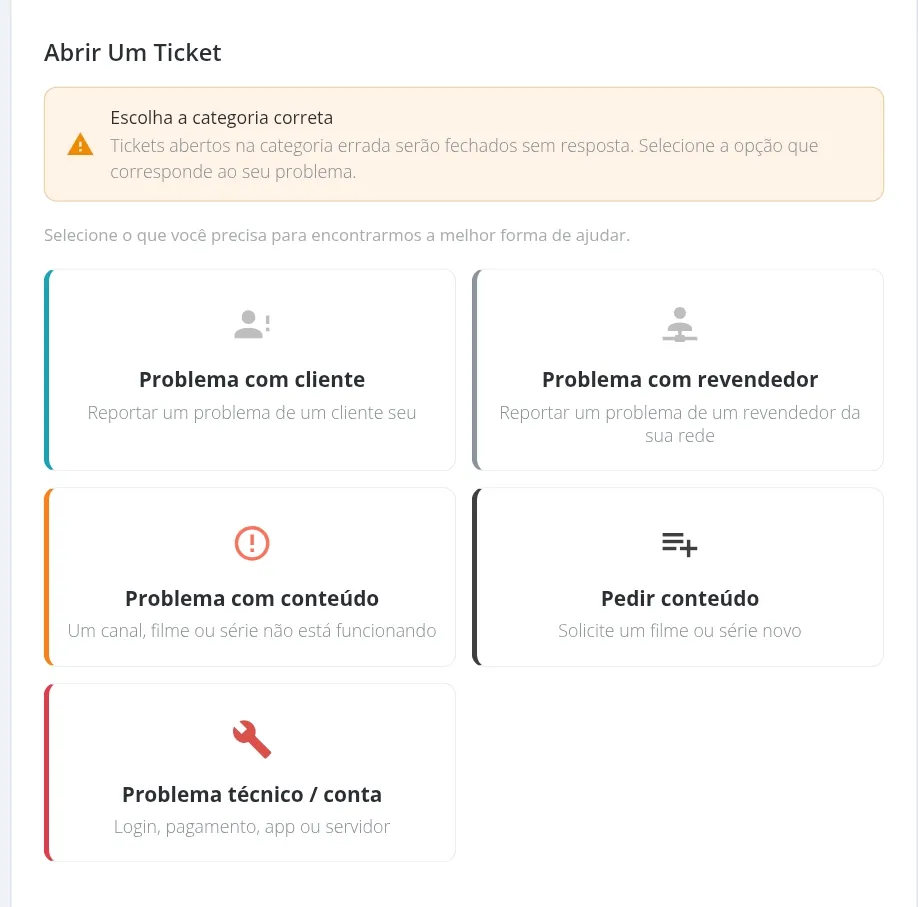Open Problema técnico / conta option

(250, 772)
